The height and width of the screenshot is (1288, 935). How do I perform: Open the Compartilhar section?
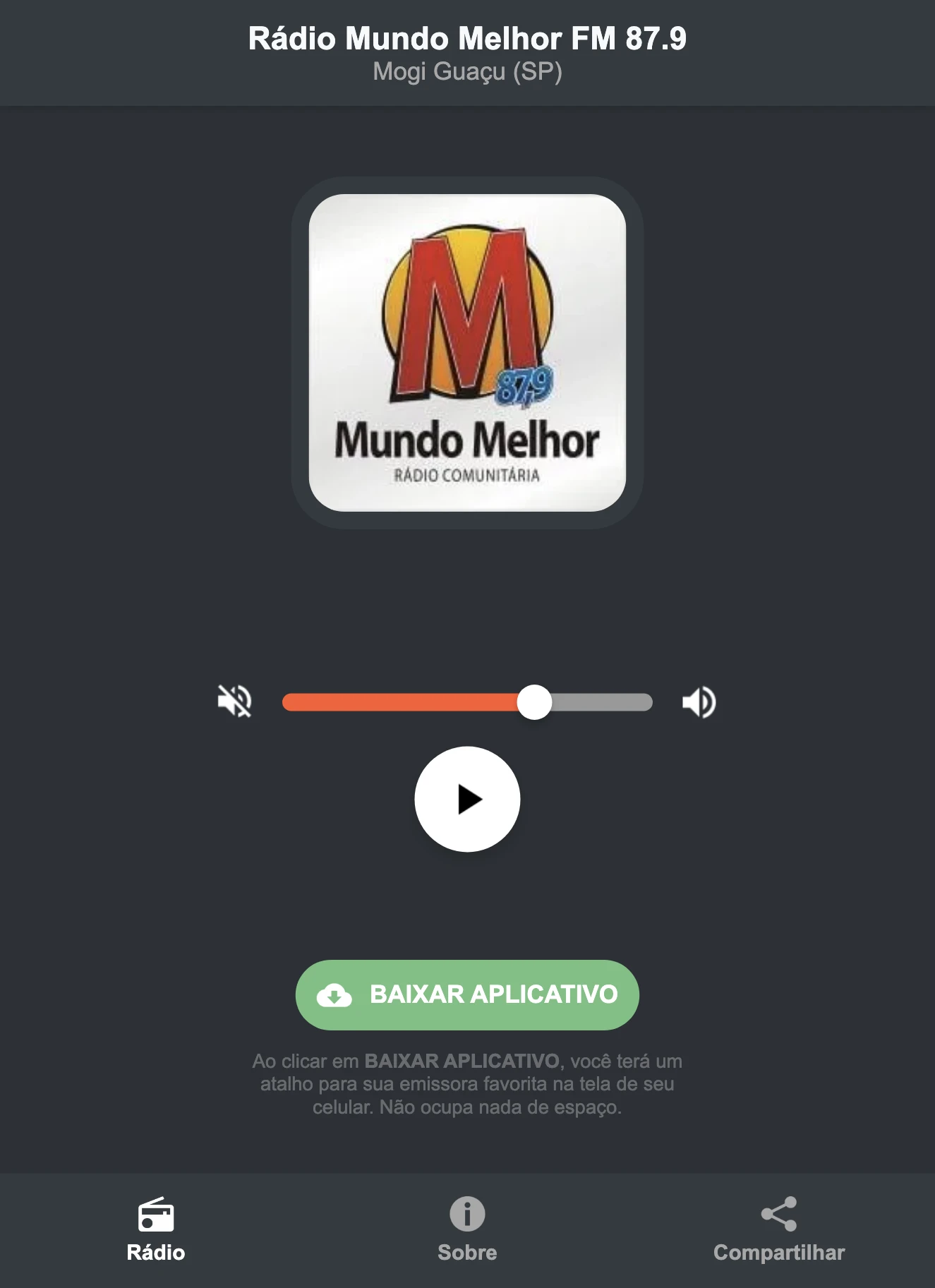pyautogui.click(x=779, y=1228)
